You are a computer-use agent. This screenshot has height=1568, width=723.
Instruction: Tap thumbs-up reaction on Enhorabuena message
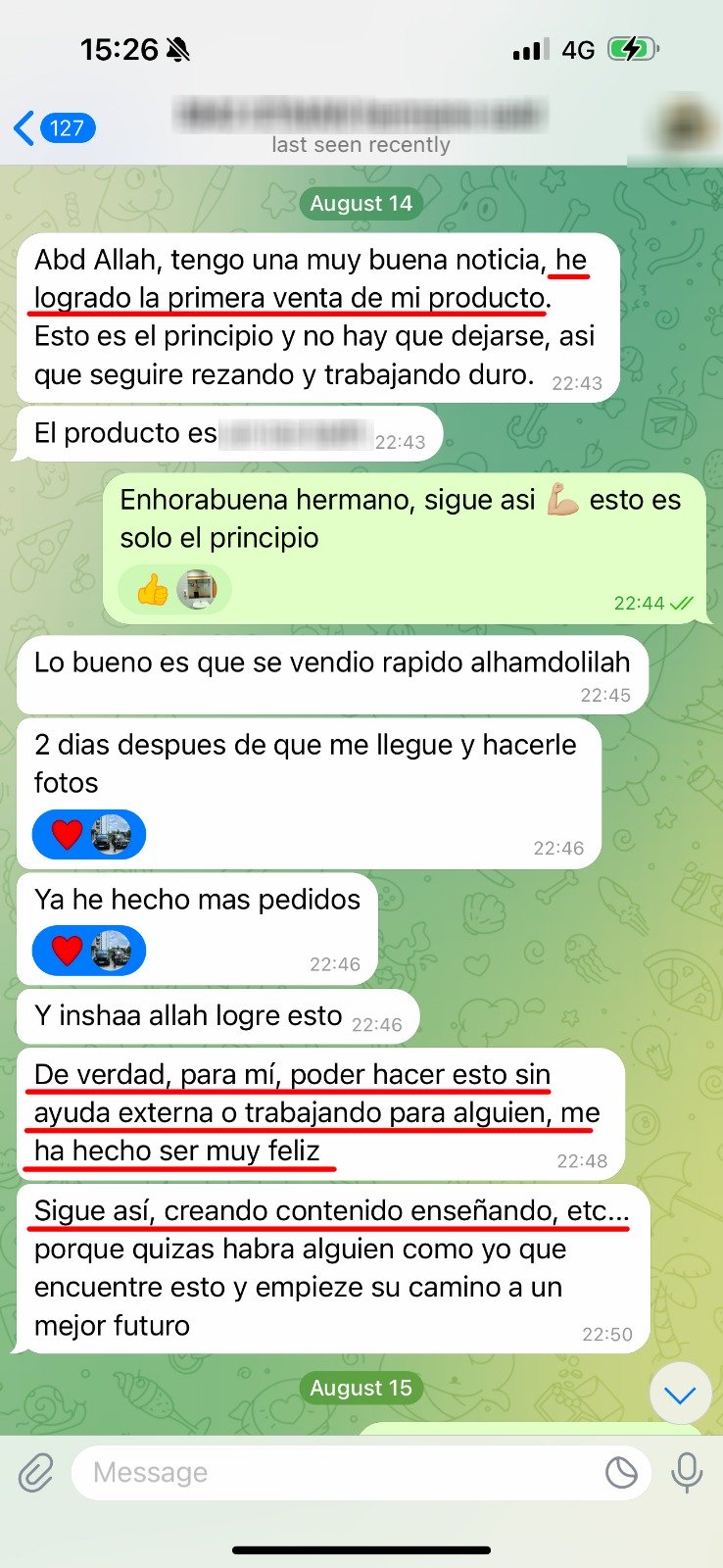tap(152, 590)
